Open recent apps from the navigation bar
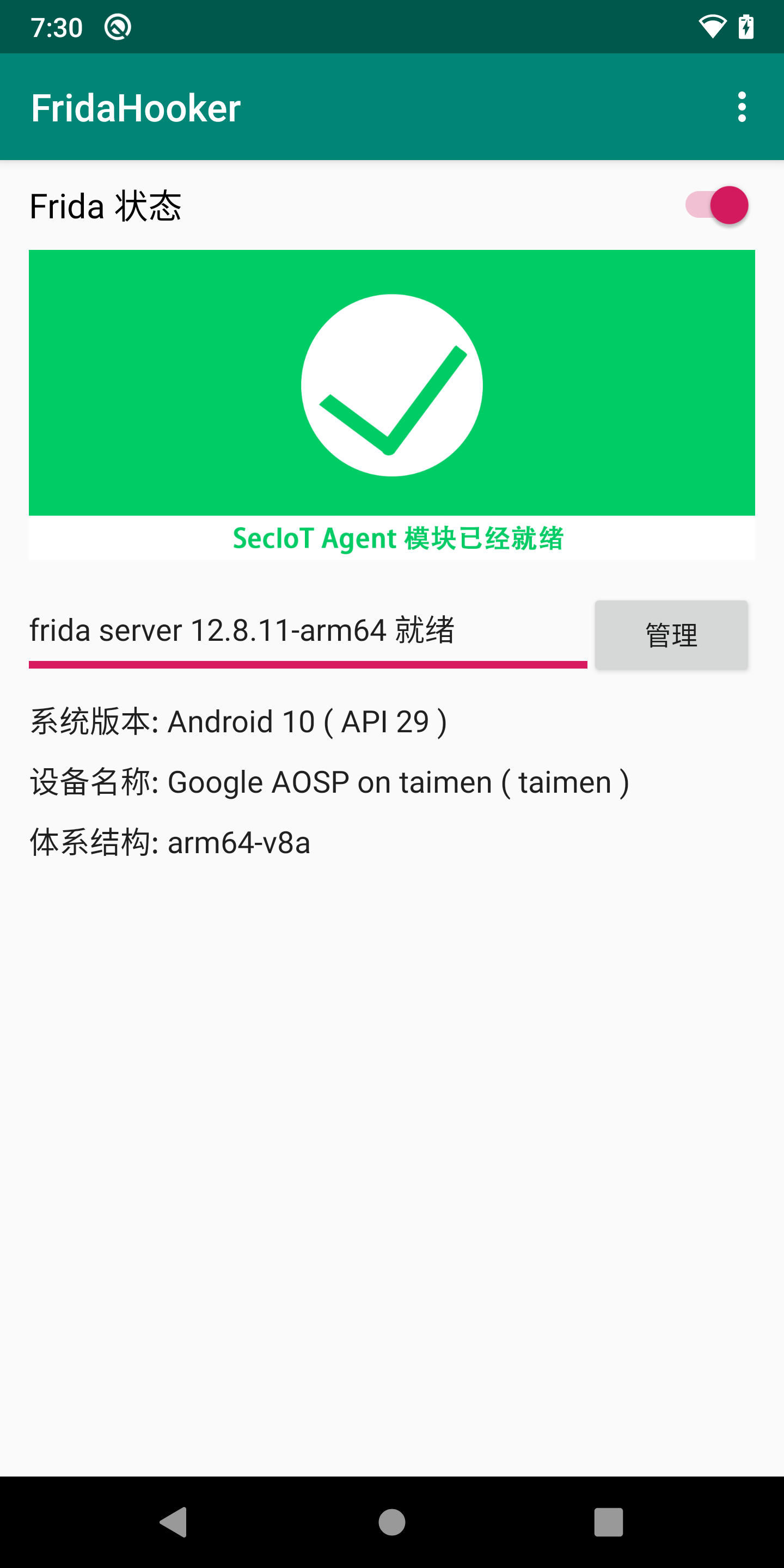The height and width of the screenshot is (1568, 784). (x=608, y=1522)
